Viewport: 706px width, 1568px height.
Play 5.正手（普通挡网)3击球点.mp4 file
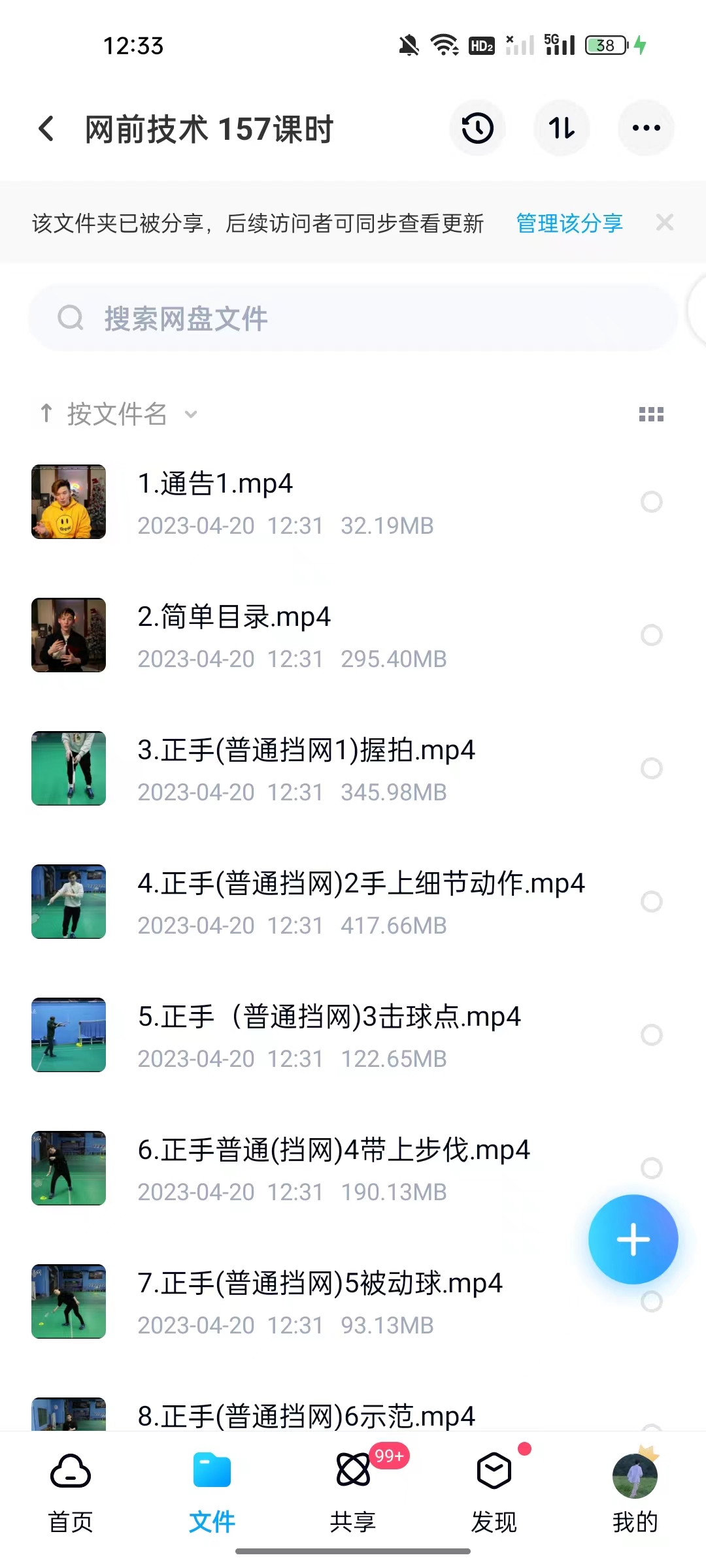(x=327, y=1017)
